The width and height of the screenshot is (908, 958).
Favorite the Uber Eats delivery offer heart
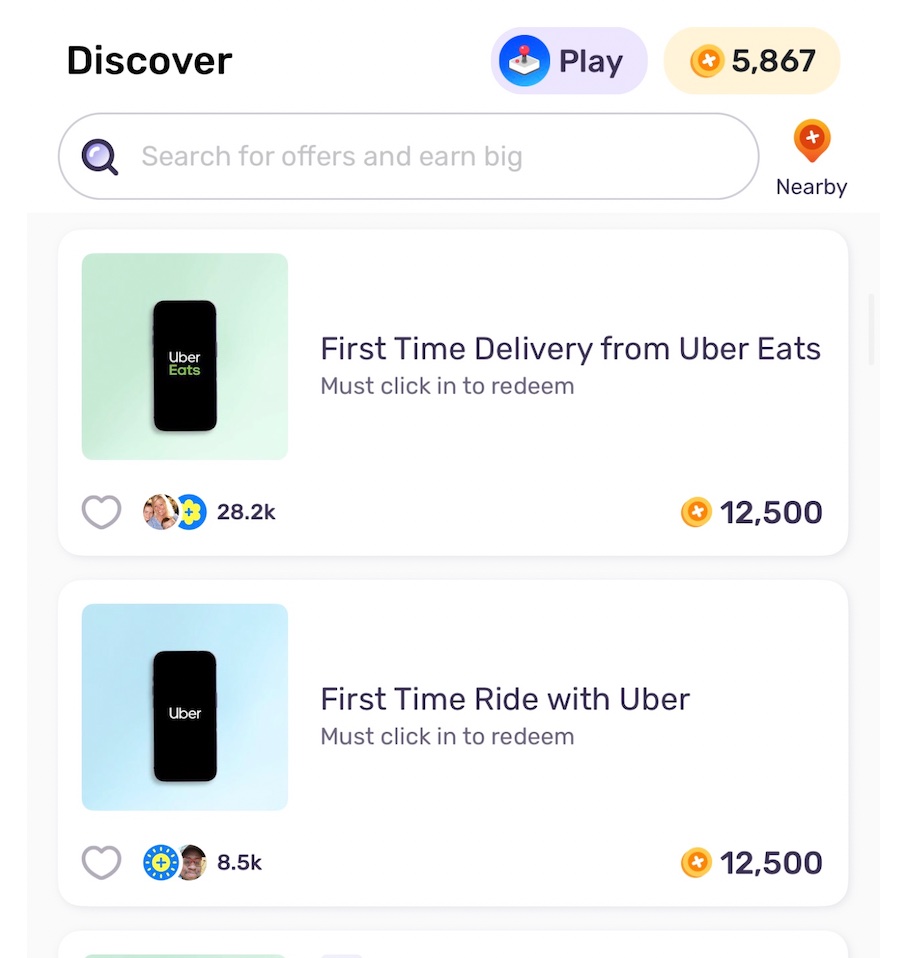click(x=101, y=511)
